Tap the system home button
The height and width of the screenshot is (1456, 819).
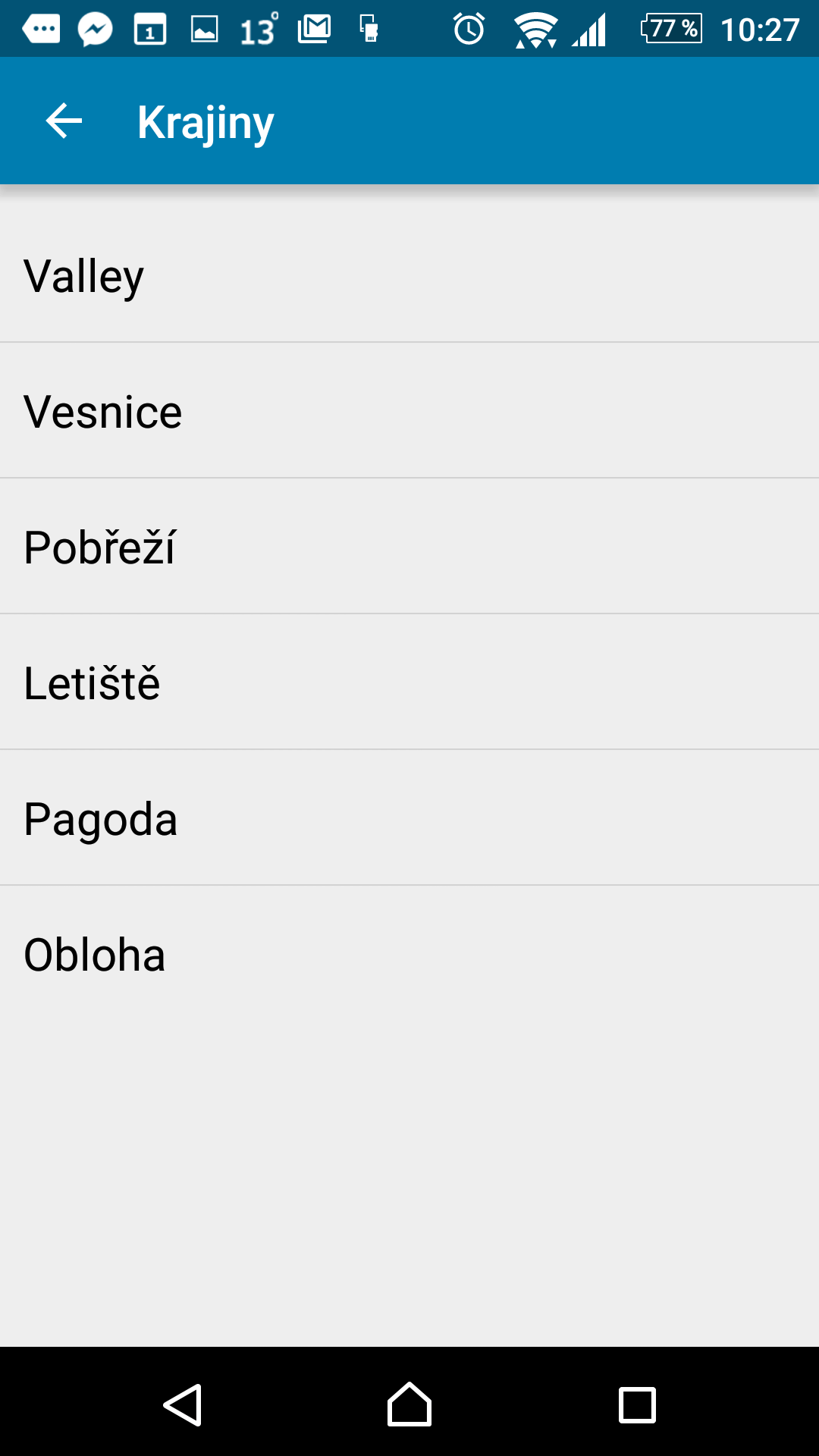click(409, 1404)
